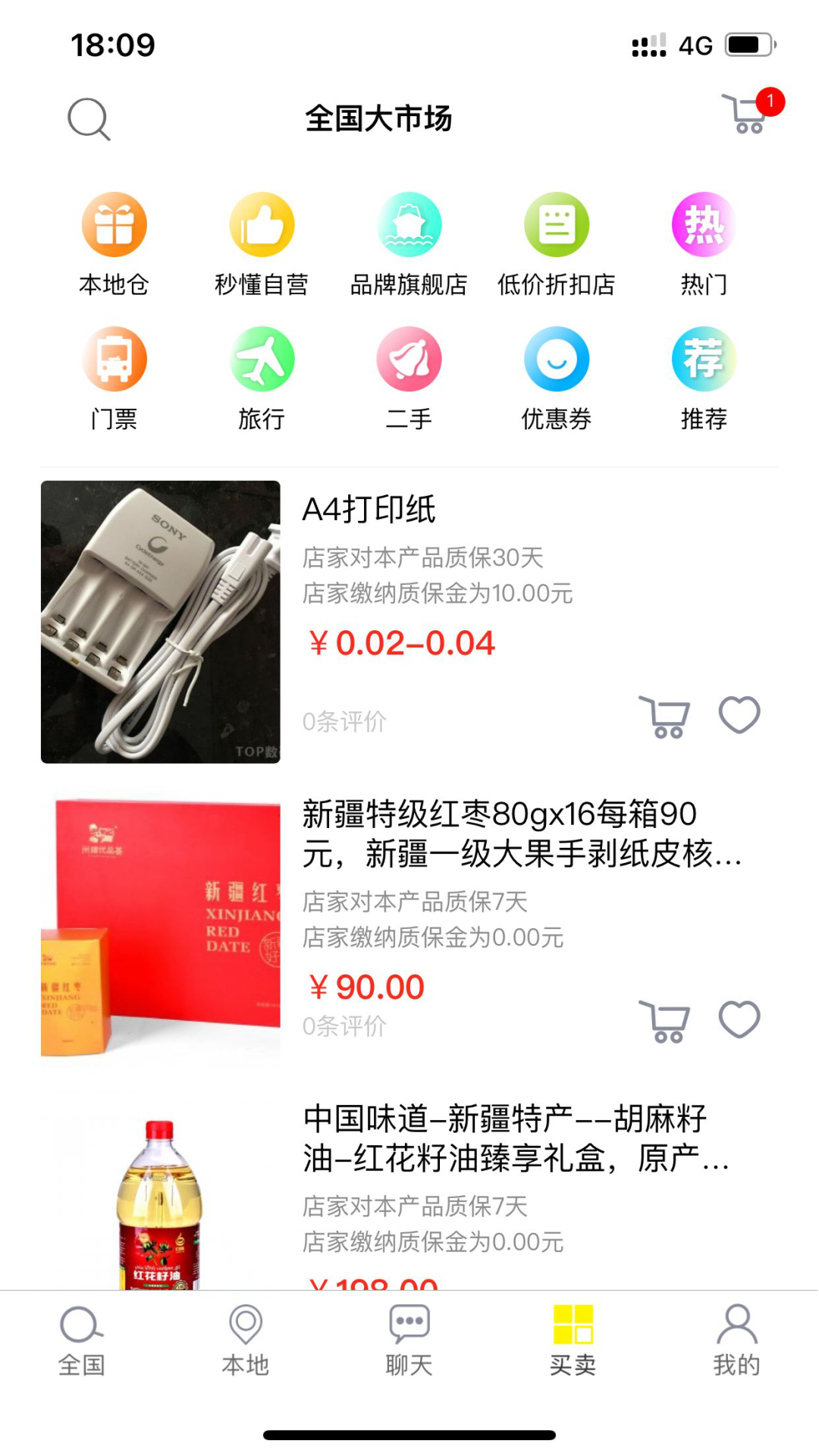Like the 新疆特级红枣 product
Screen dimensions: 819x1456
[x=739, y=1020]
